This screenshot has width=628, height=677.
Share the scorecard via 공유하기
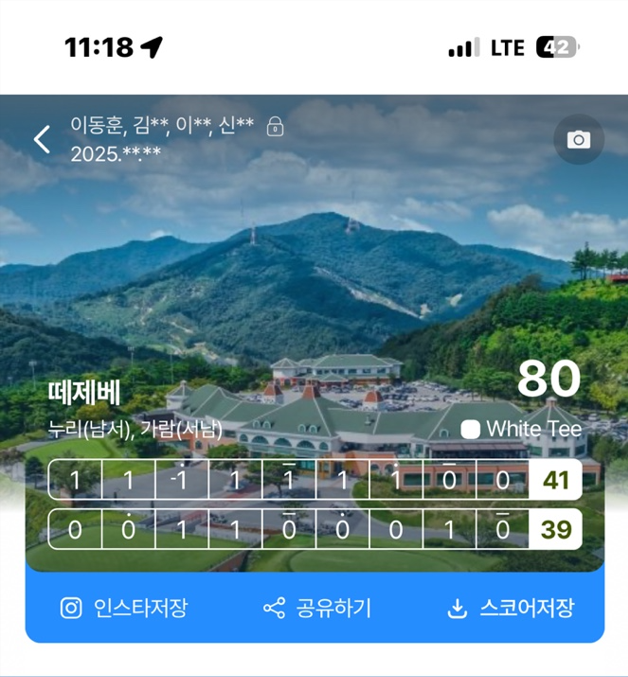318,608
